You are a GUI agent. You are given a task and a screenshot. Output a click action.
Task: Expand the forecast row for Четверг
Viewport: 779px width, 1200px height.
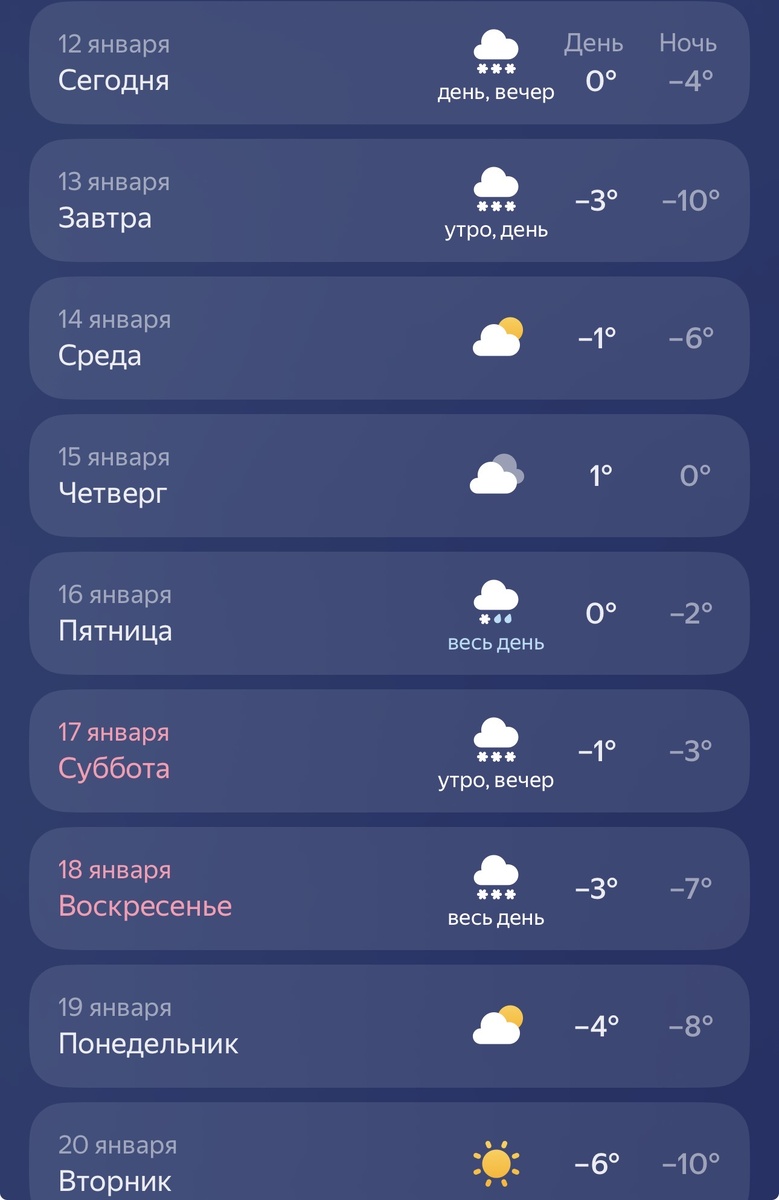click(x=250, y=473)
